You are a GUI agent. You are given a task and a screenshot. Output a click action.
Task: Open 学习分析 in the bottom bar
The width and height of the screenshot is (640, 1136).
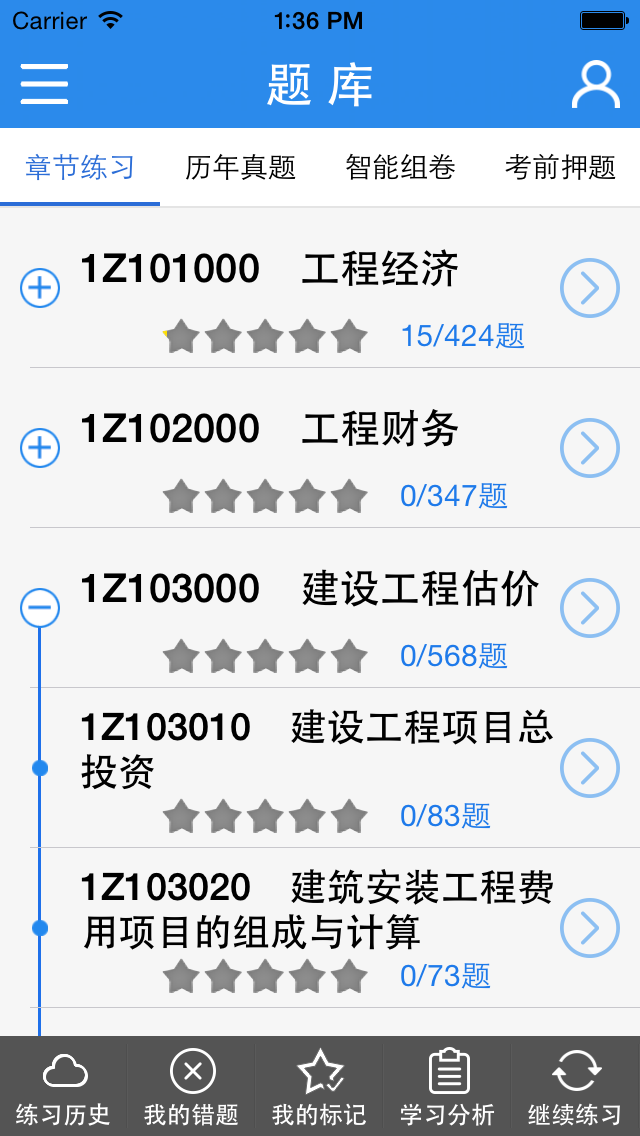[x=448, y=1087]
